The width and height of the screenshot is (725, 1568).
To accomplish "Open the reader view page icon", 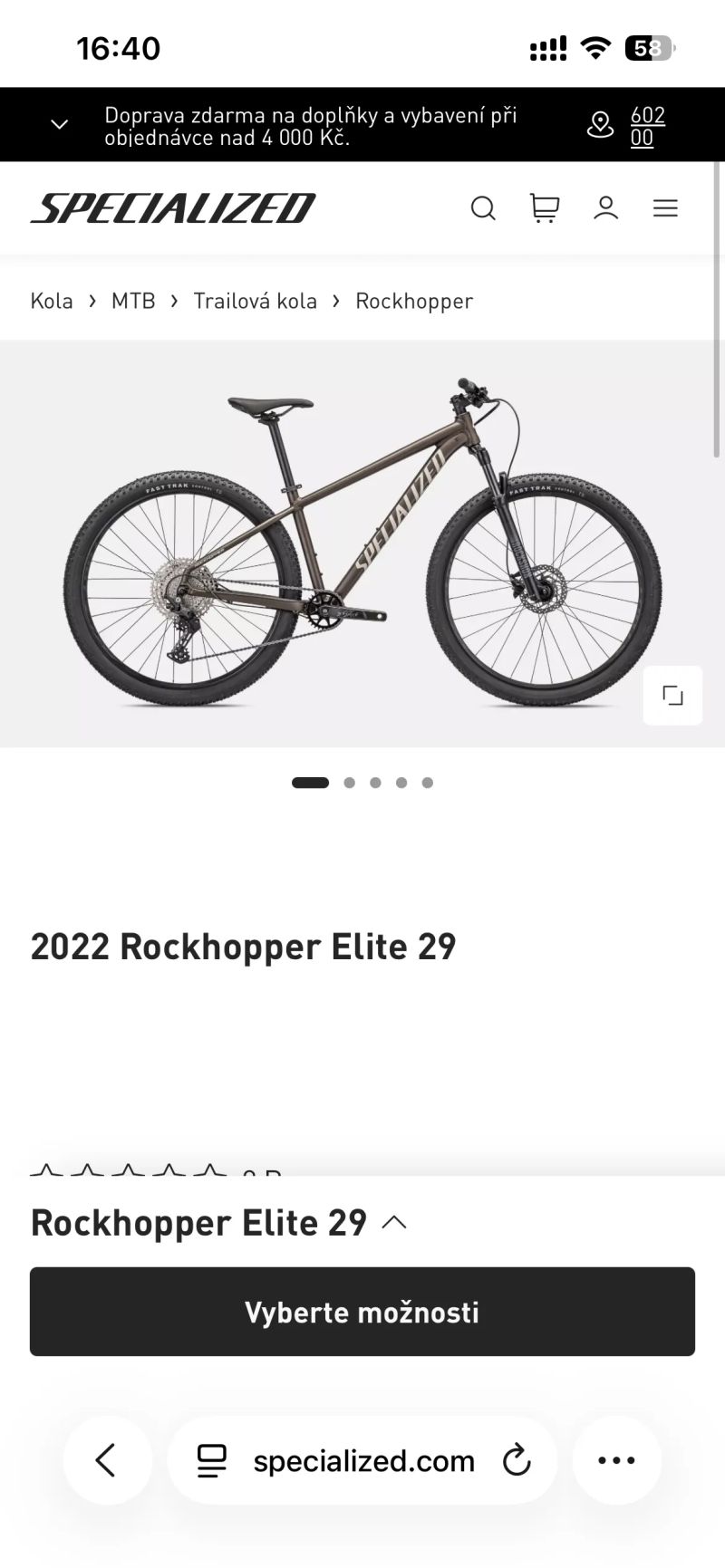I will click(212, 1459).
